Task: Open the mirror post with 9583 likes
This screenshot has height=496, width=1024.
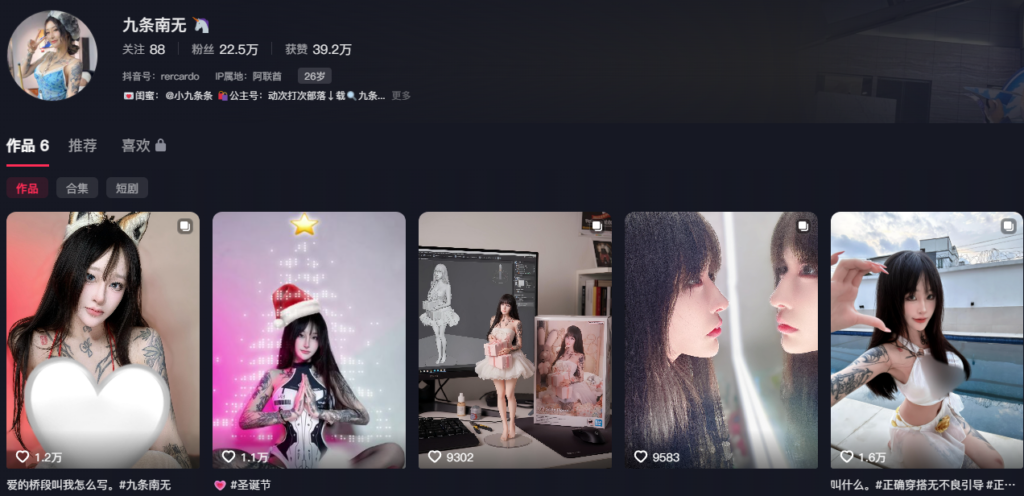Action: [x=720, y=340]
